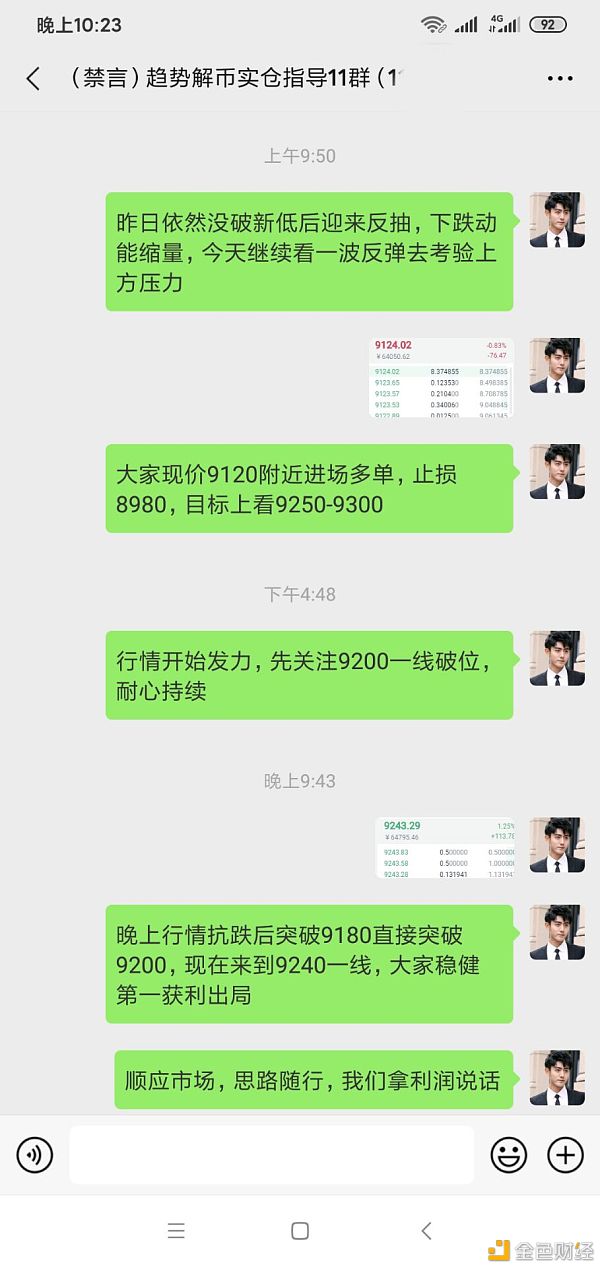This screenshot has height=1267, width=600.
Task: Tap the system home button
Action: [300, 1231]
